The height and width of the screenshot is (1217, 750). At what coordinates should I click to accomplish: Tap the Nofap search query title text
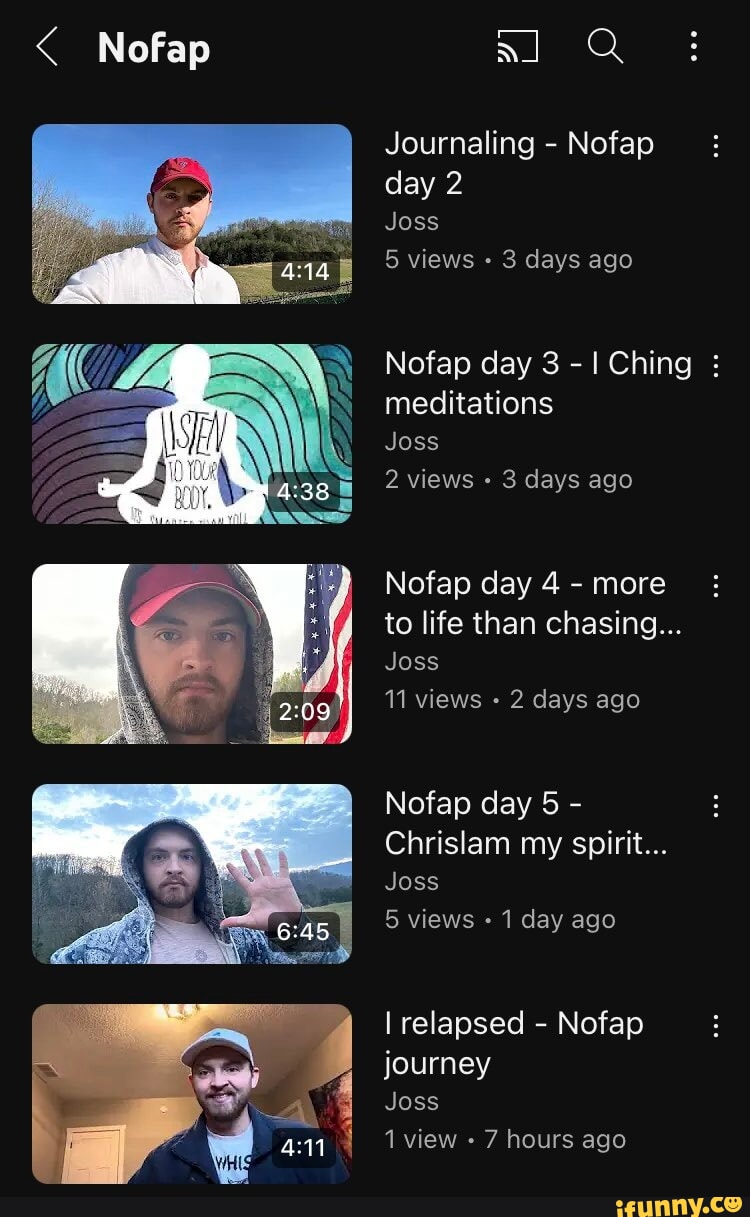click(x=155, y=46)
